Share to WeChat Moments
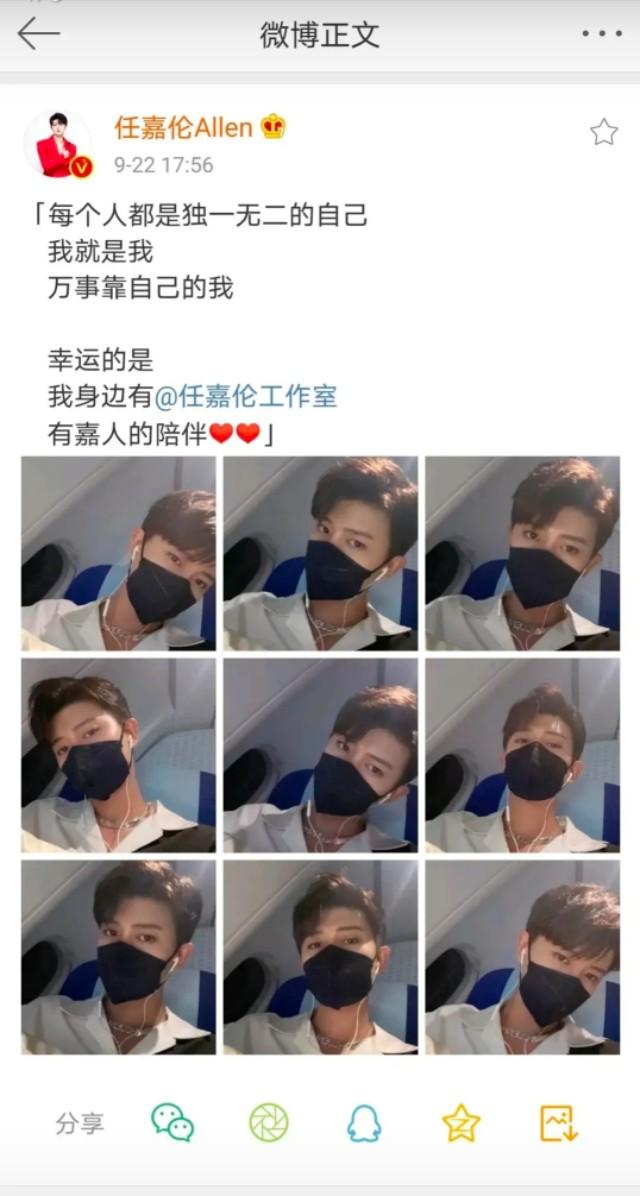The width and height of the screenshot is (640, 1196). tap(268, 1123)
